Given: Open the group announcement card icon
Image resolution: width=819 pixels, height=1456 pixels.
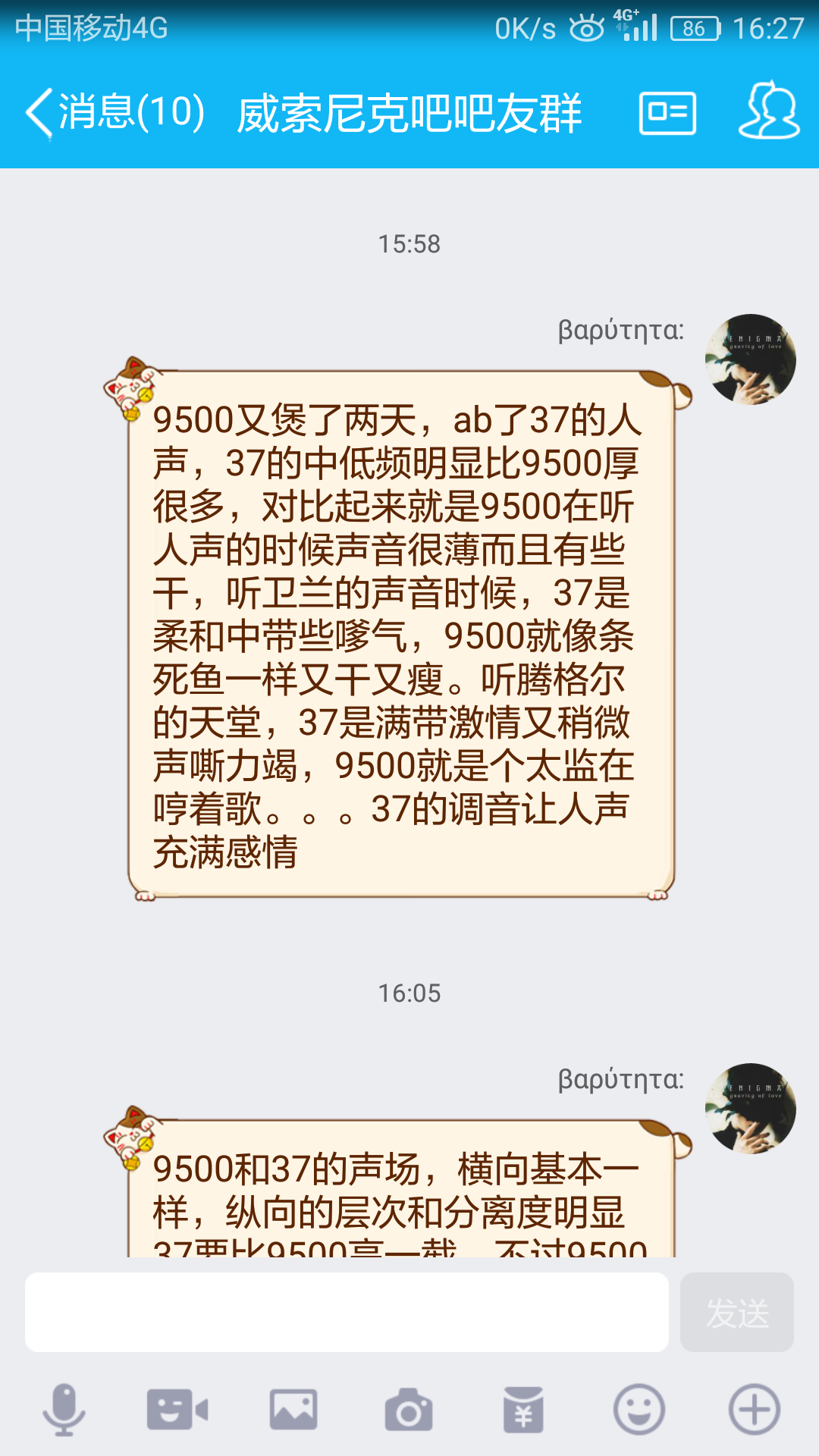Looking at the screenshot, I should click(667, 114).
